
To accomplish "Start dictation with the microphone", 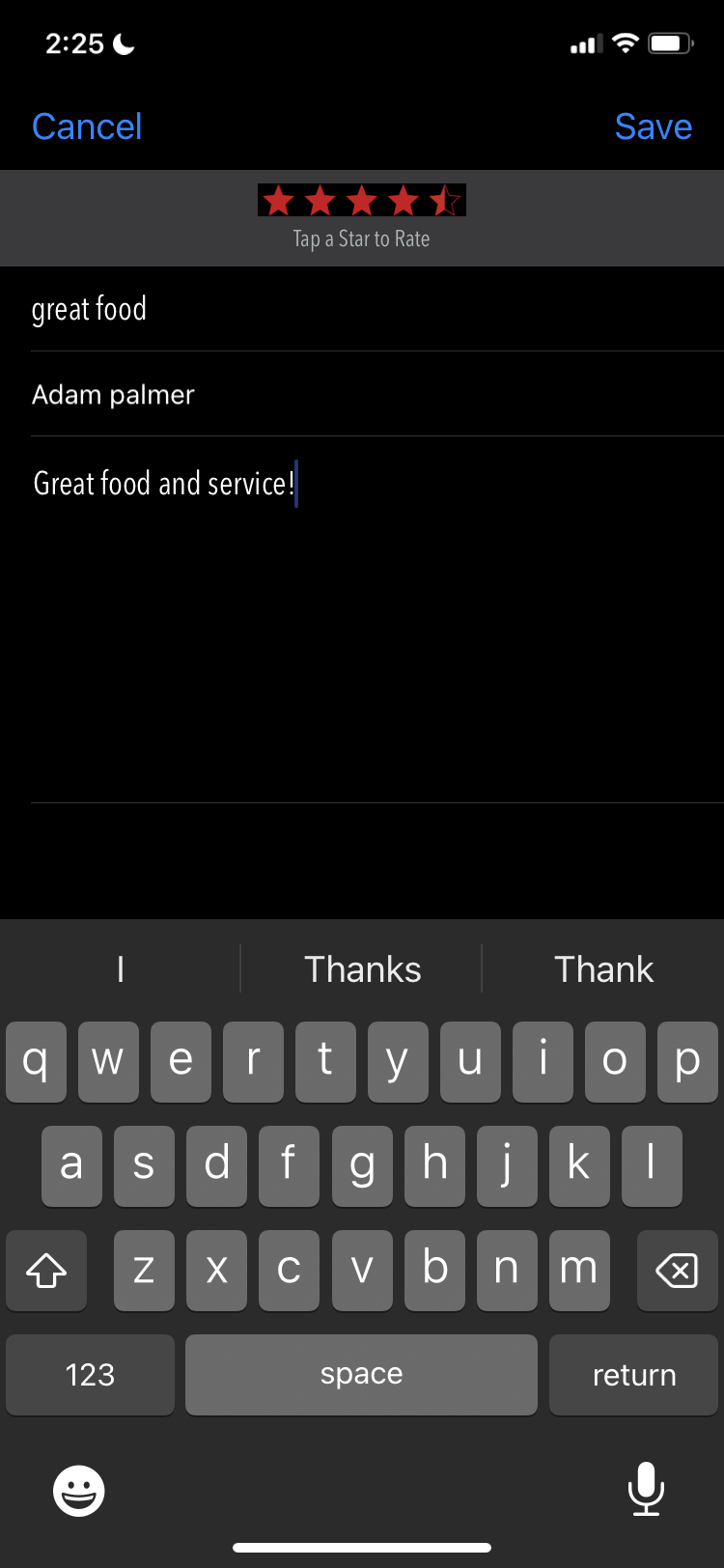I will (645, 1489).
